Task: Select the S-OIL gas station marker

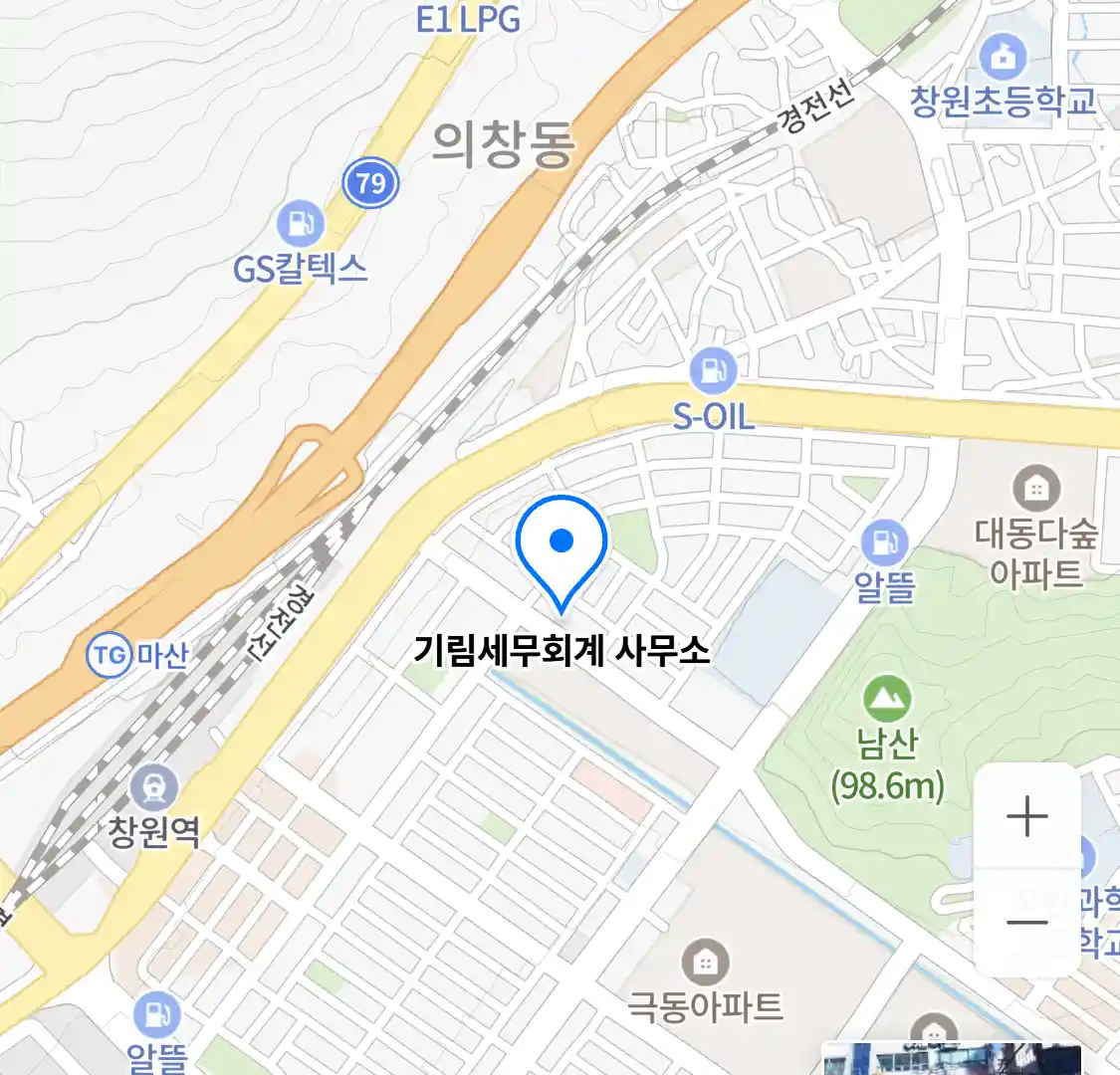Action: coord(713,372)
